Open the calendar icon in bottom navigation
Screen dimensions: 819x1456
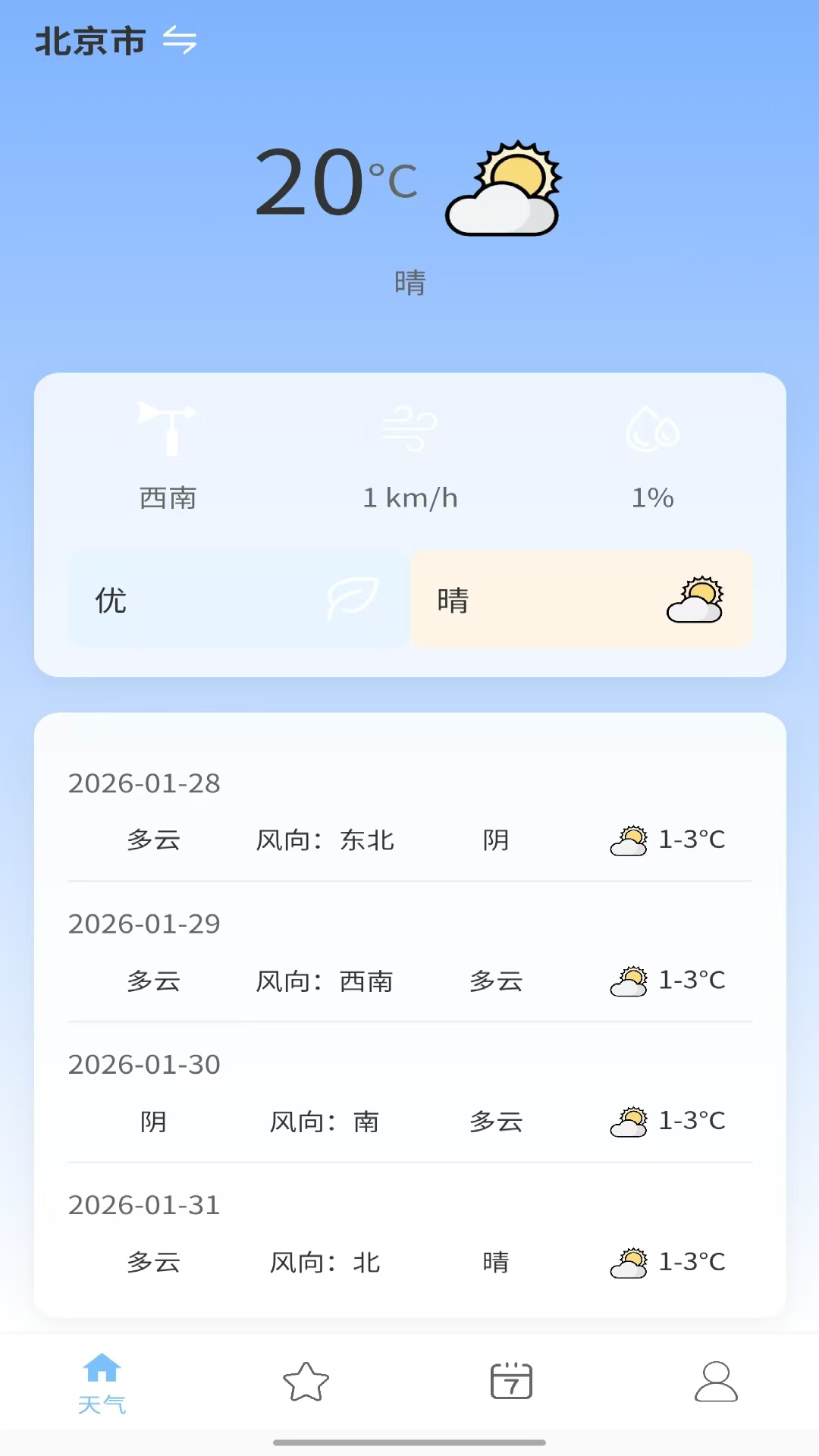512,1382
